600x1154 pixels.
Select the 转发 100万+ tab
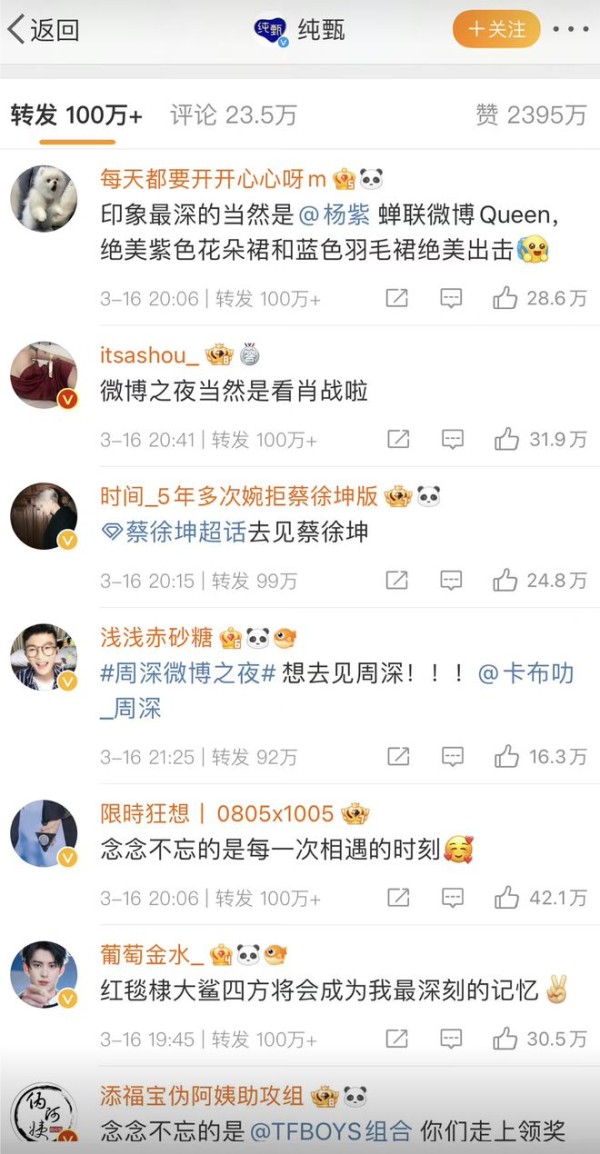pyautogui.click(x=77, y=115)
